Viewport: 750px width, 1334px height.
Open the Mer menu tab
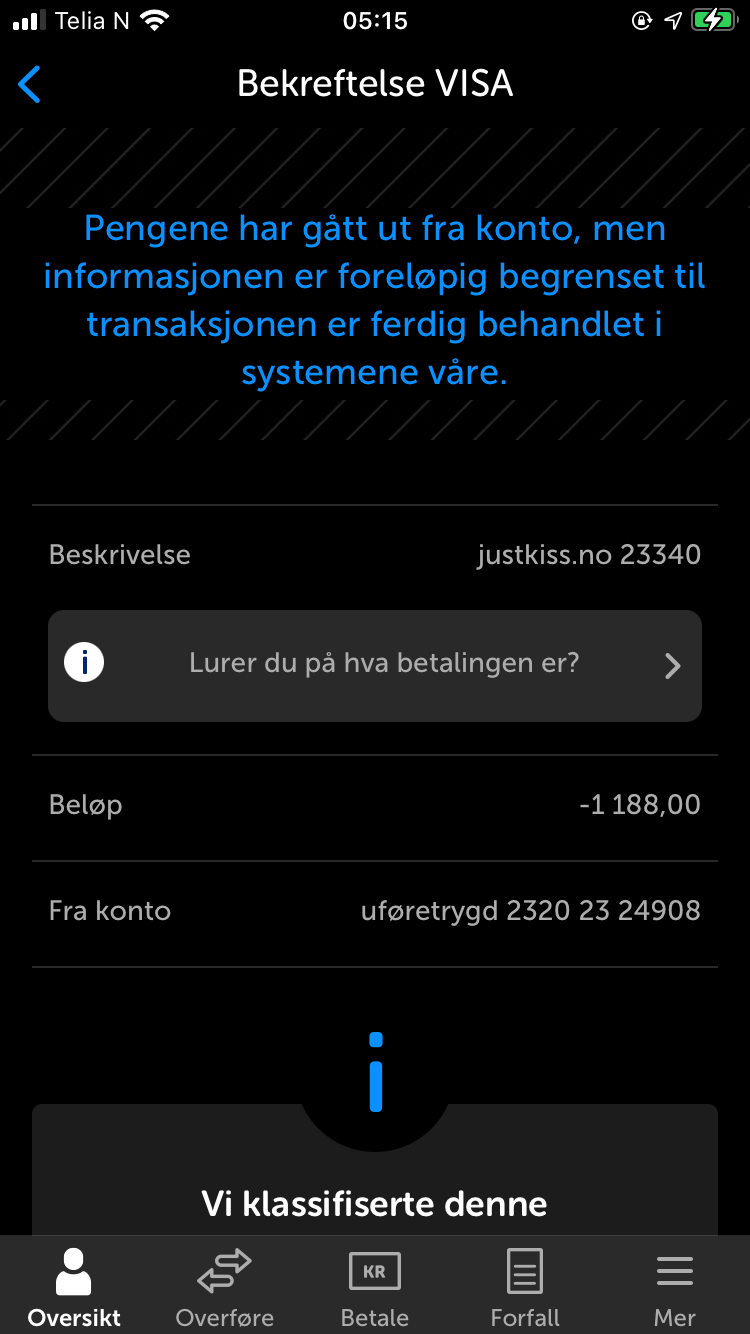[x=675, y=1286]
